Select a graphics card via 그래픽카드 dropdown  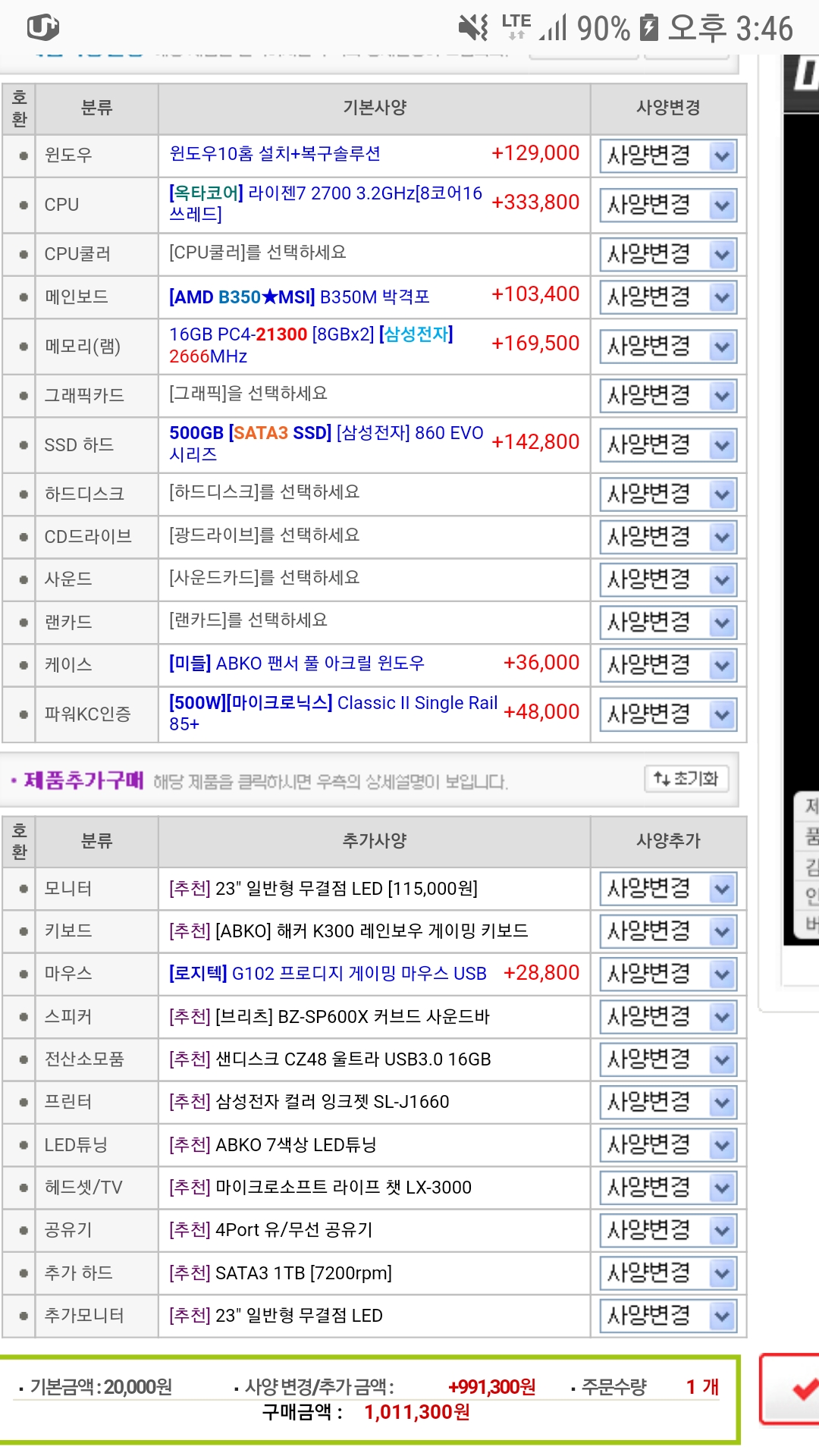pos(668,396)
